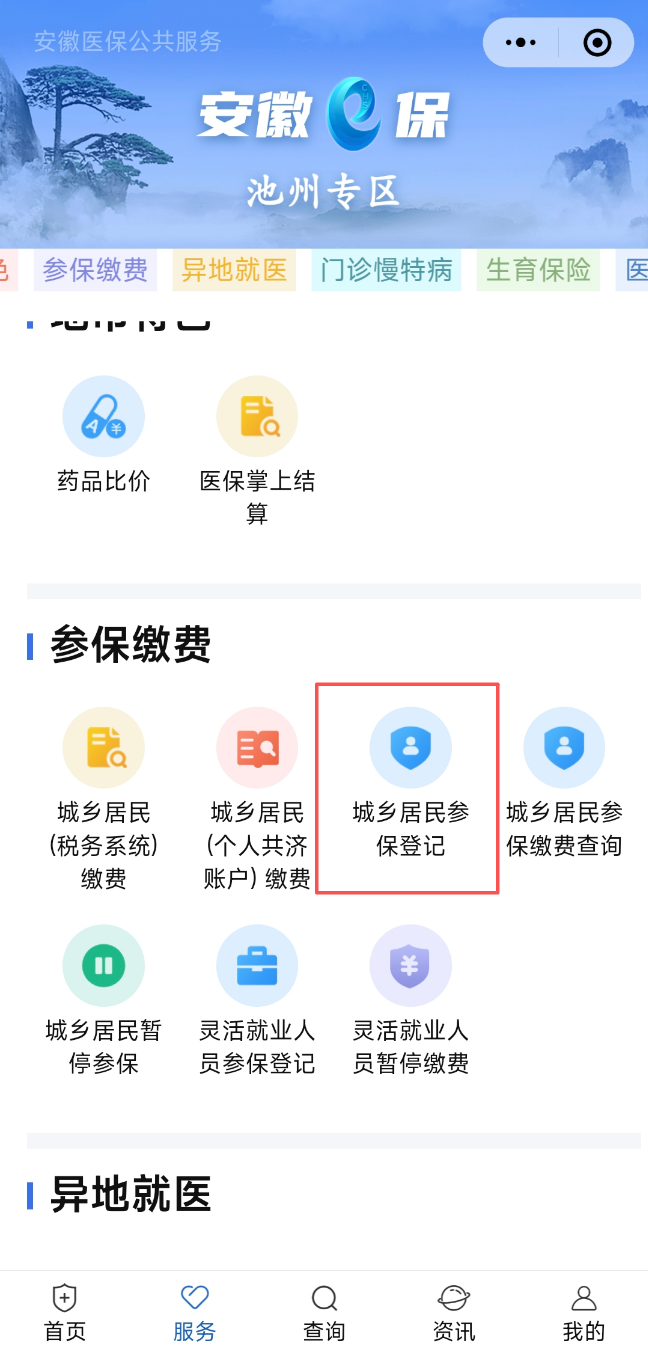Jump to the 异地就医 category chip
The image size is (648, 1355).
(x=234, y=270)
